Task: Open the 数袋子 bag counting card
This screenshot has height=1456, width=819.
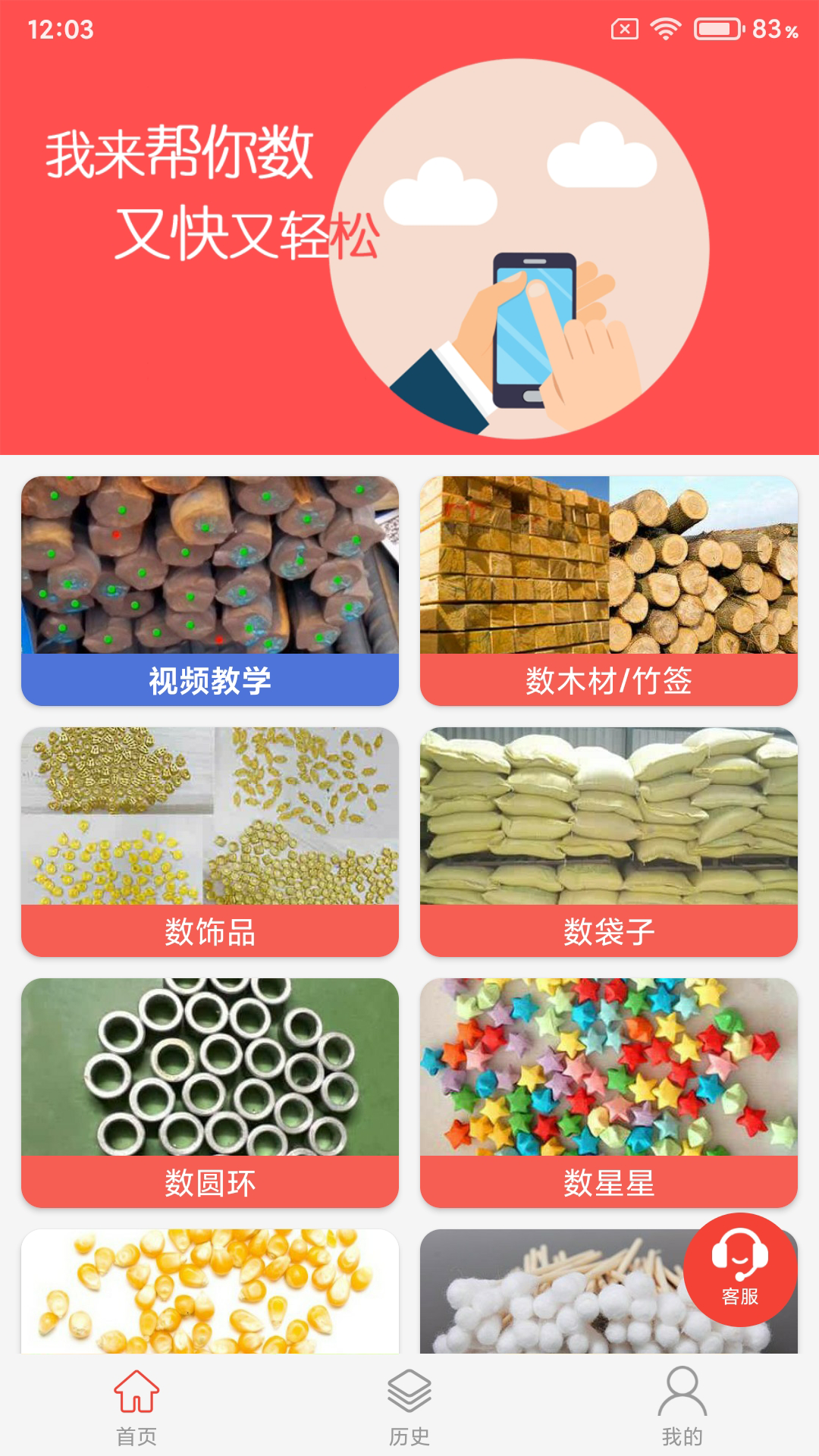Action: click(608, 842)
